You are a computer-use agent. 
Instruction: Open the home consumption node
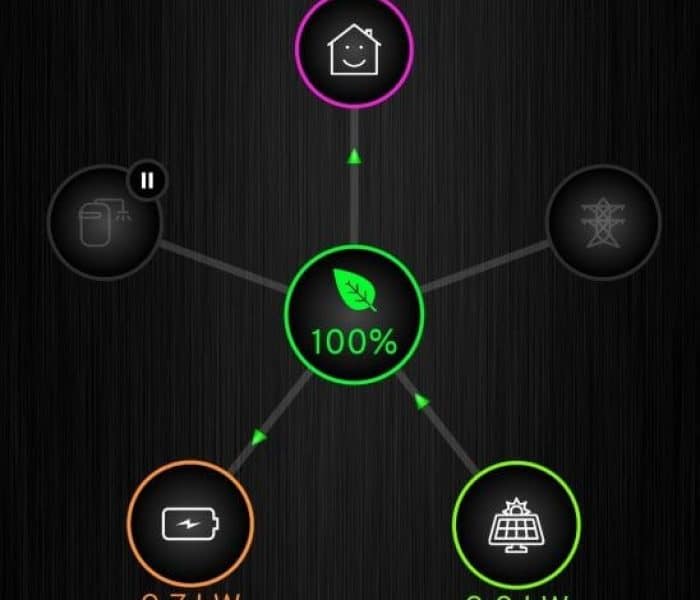point(354,52)
